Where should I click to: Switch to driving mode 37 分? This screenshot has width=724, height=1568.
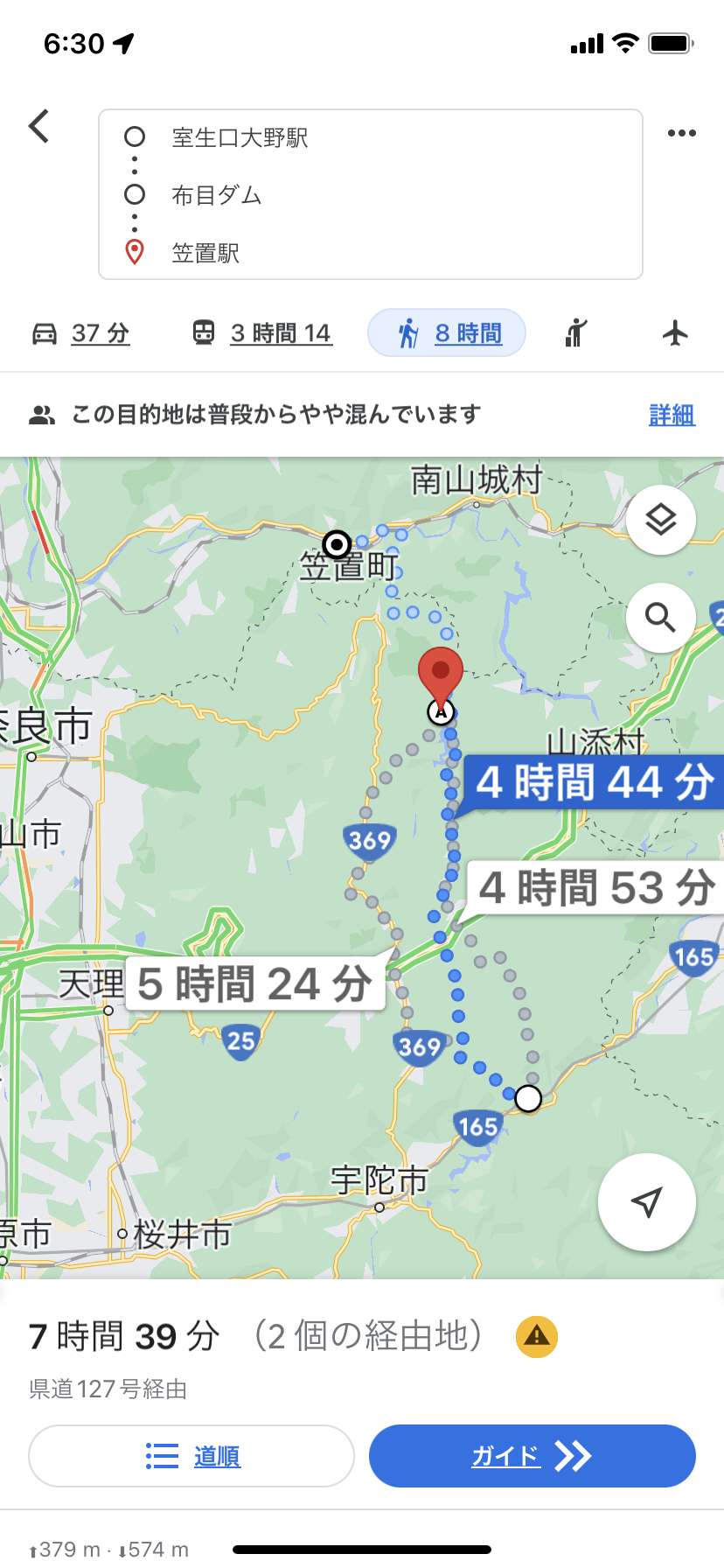[81, 333]
